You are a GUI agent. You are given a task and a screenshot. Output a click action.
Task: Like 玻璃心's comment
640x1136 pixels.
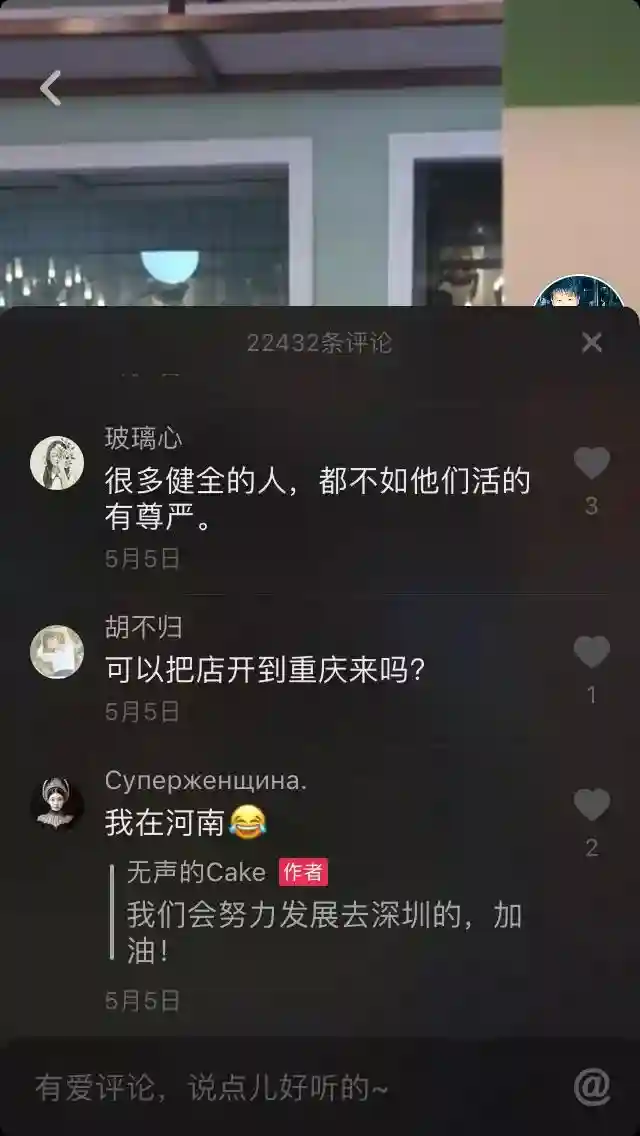pyautogui.click(x=591, y=463)
